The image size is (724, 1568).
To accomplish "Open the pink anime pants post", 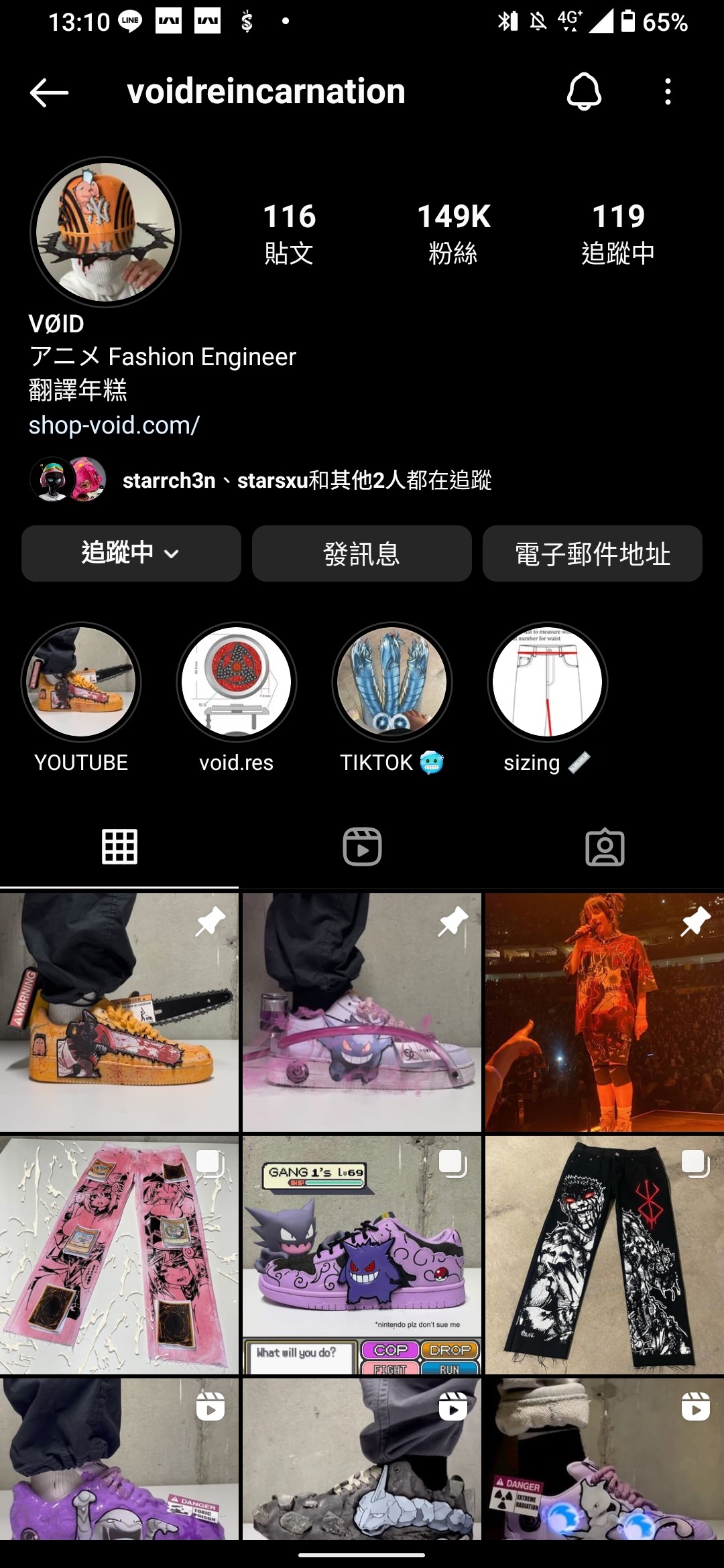I will [x=119, y=1254].
